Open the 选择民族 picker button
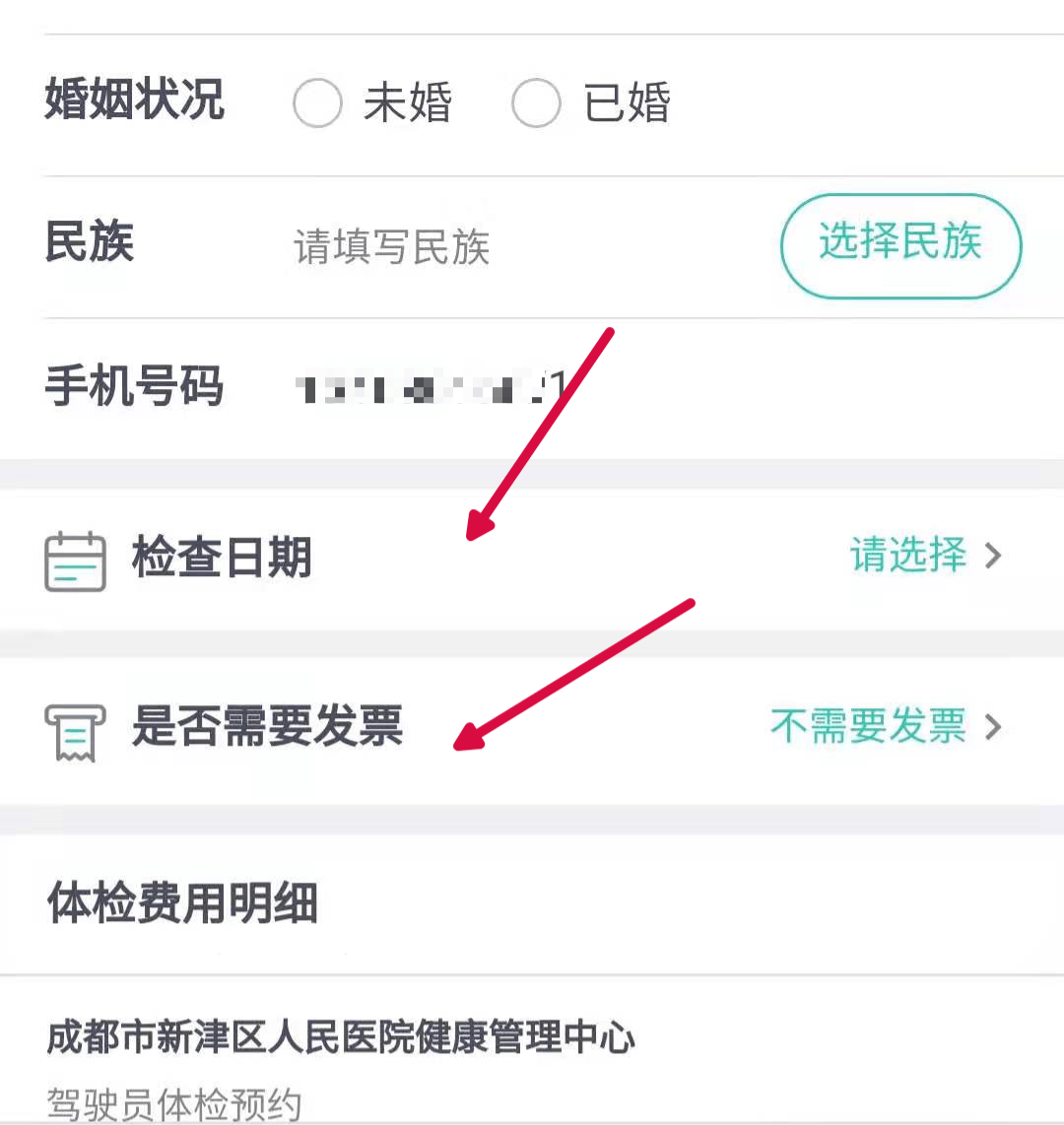 (x=899, y=246)
